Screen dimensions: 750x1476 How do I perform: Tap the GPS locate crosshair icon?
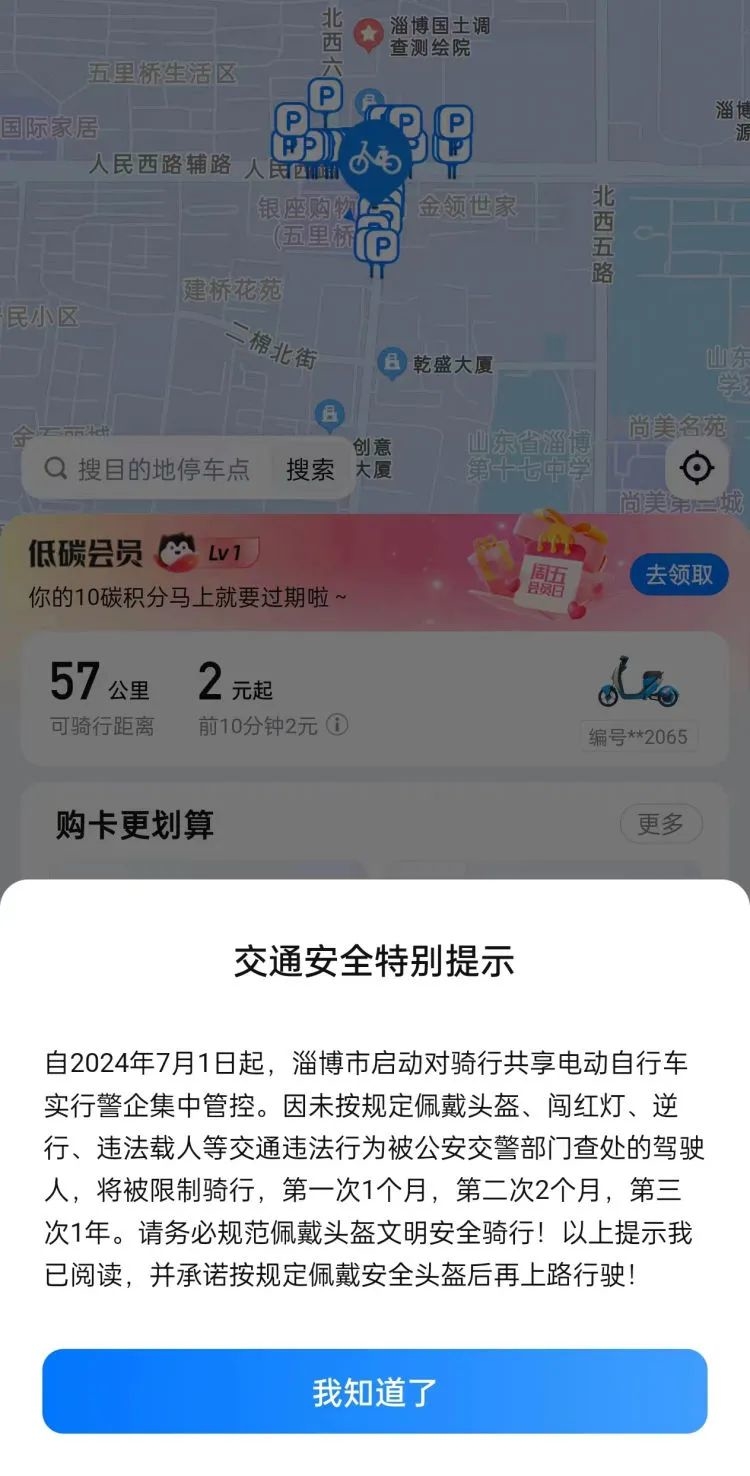(x=697, y=467)
